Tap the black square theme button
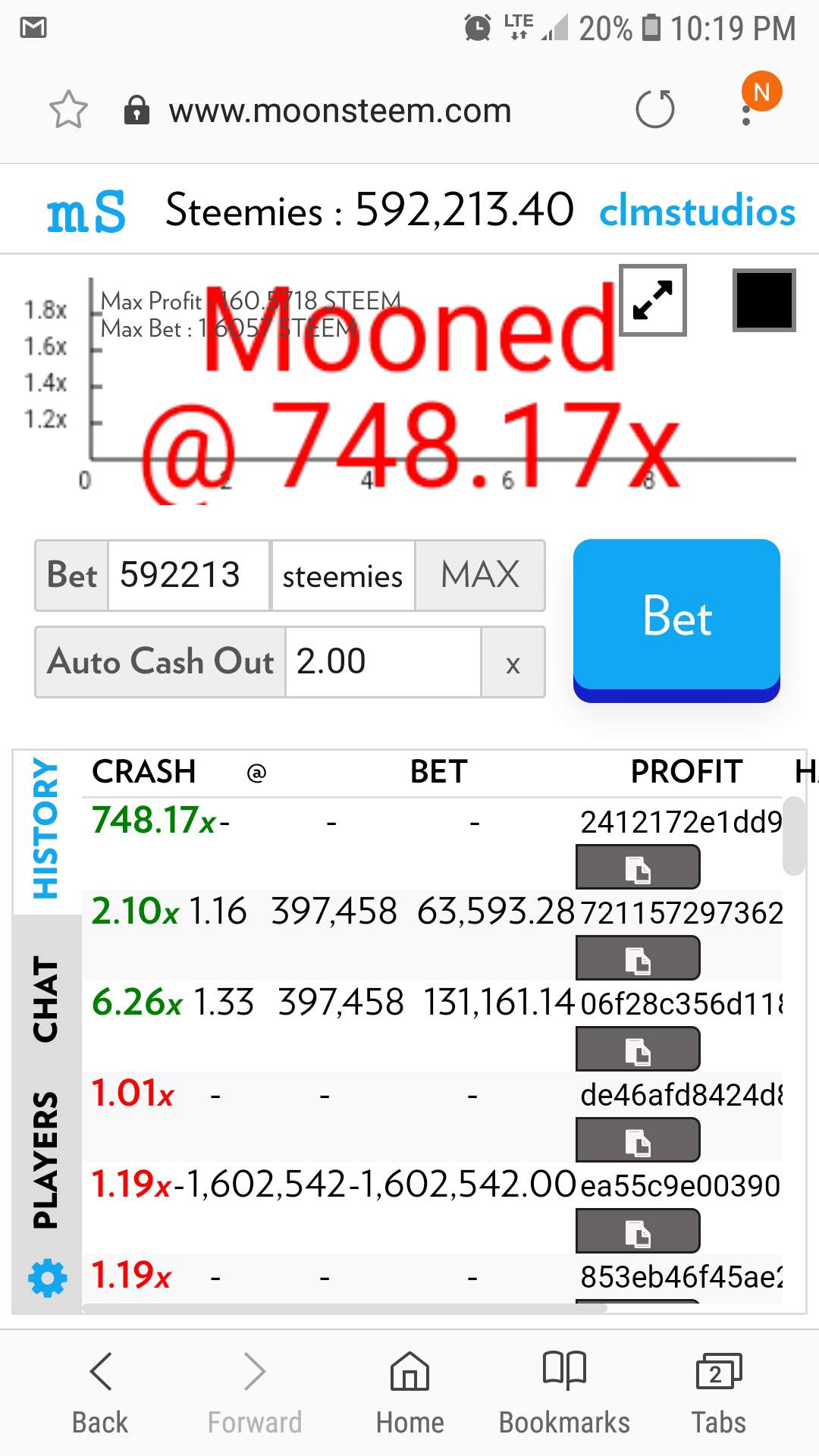819x1456 pixels. click(x=764, y=300)
